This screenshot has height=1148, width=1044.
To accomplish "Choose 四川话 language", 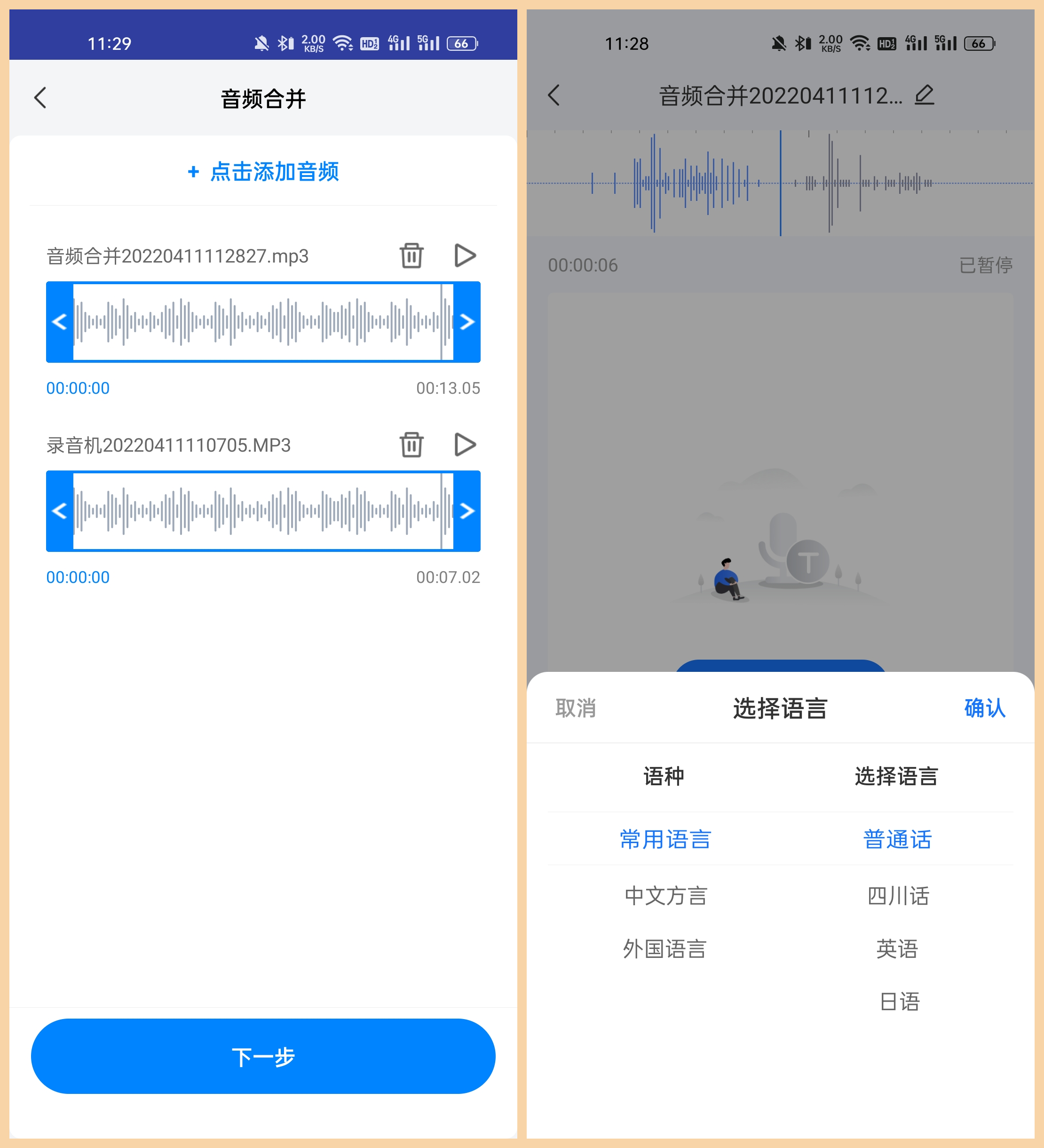I will tap(898, 896).
